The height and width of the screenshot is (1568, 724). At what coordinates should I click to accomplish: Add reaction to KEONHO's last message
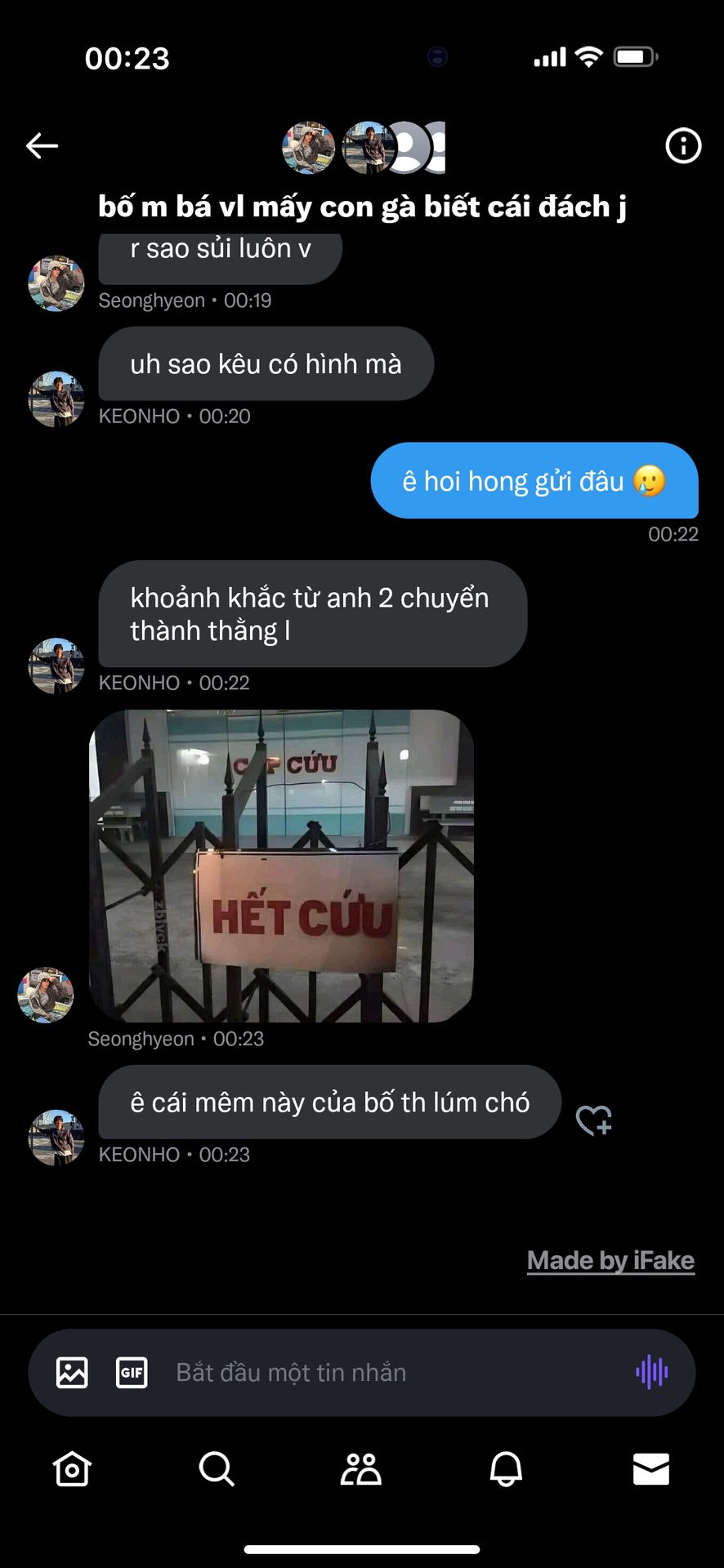(593, 1120)
